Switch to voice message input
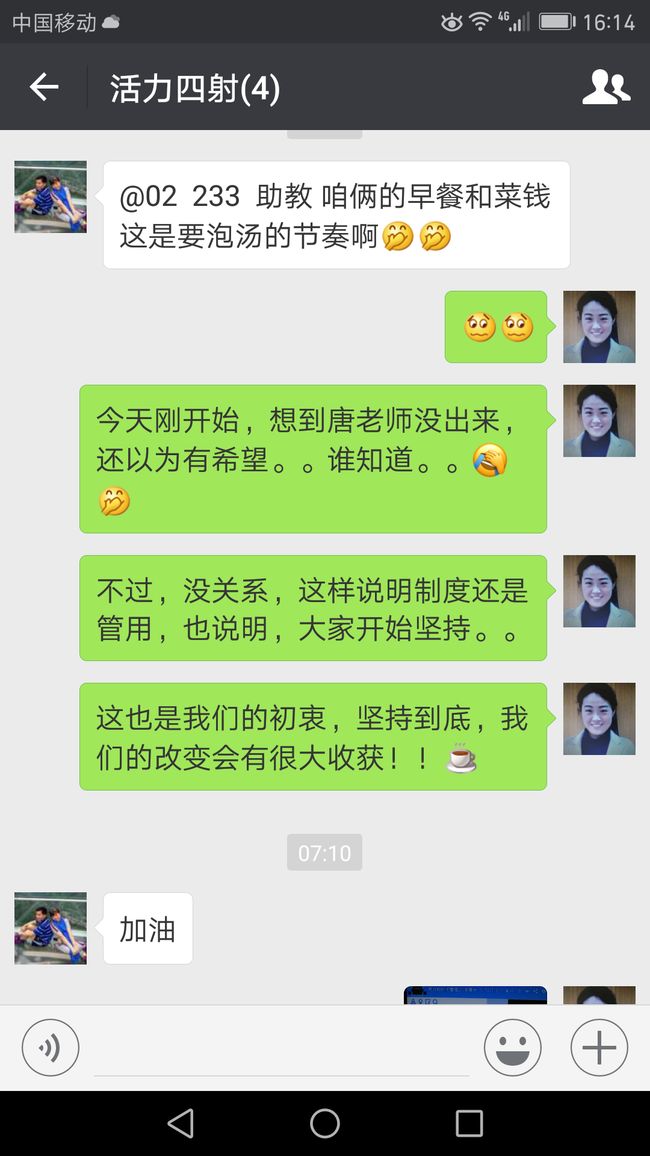The width and height of the screenshot is (650, 1156). 50,1048
